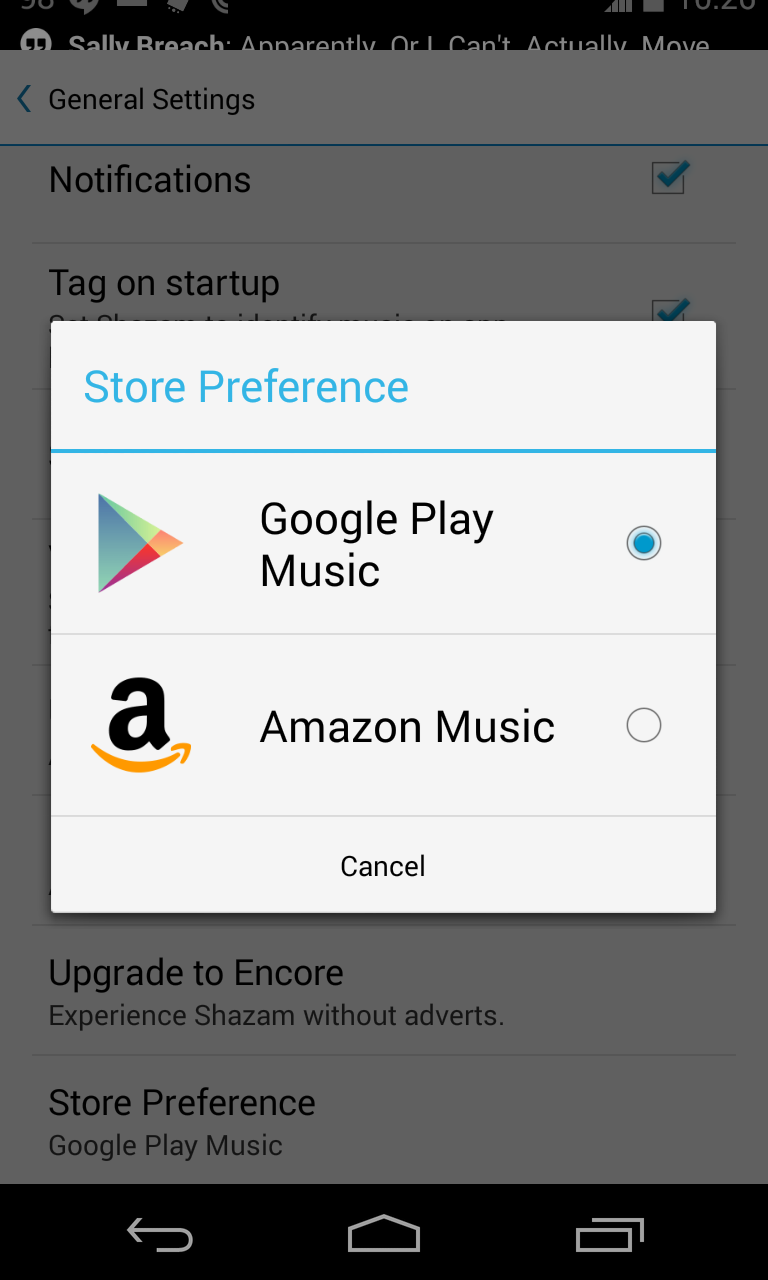Choose Amazon Music option

383,725
